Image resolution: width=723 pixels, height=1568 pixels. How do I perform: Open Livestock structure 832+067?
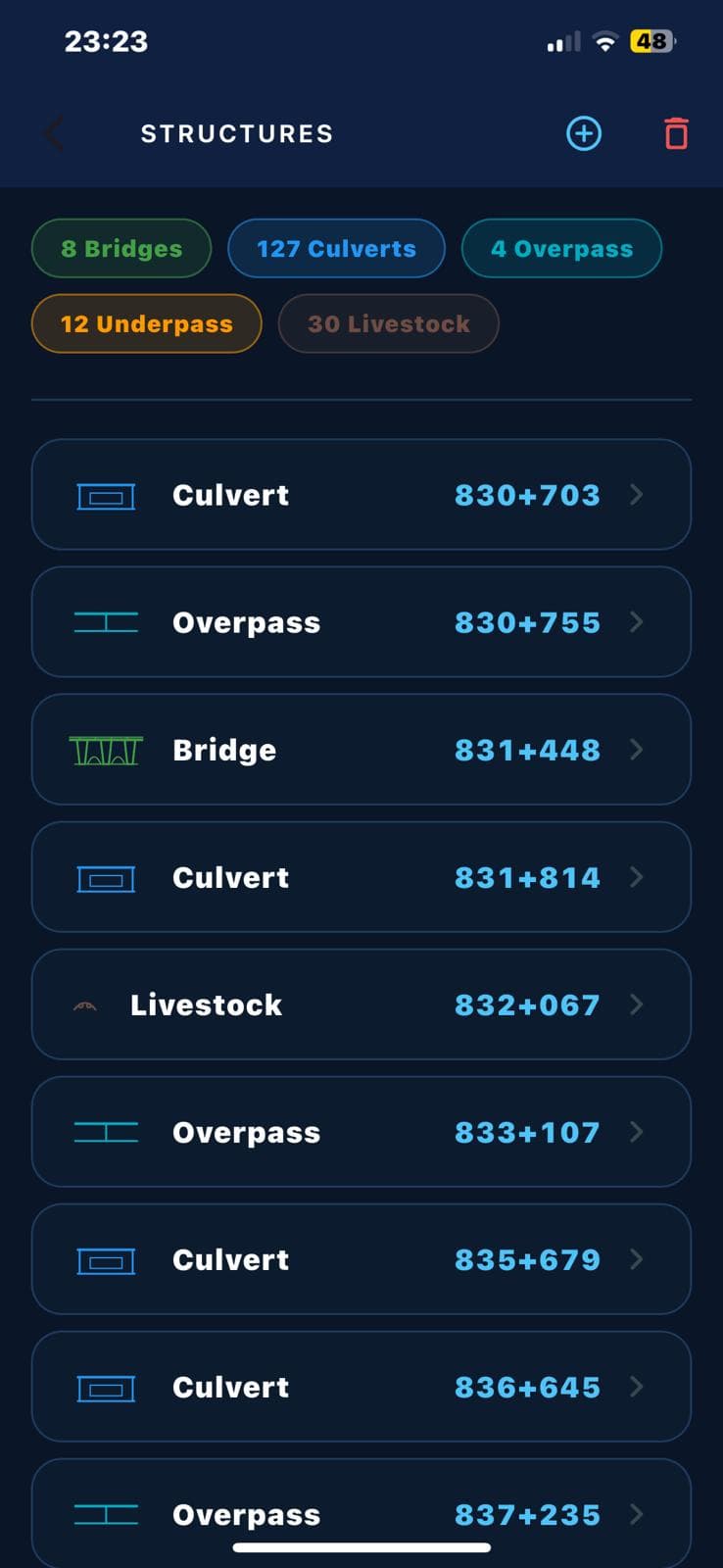(361, 1004)
